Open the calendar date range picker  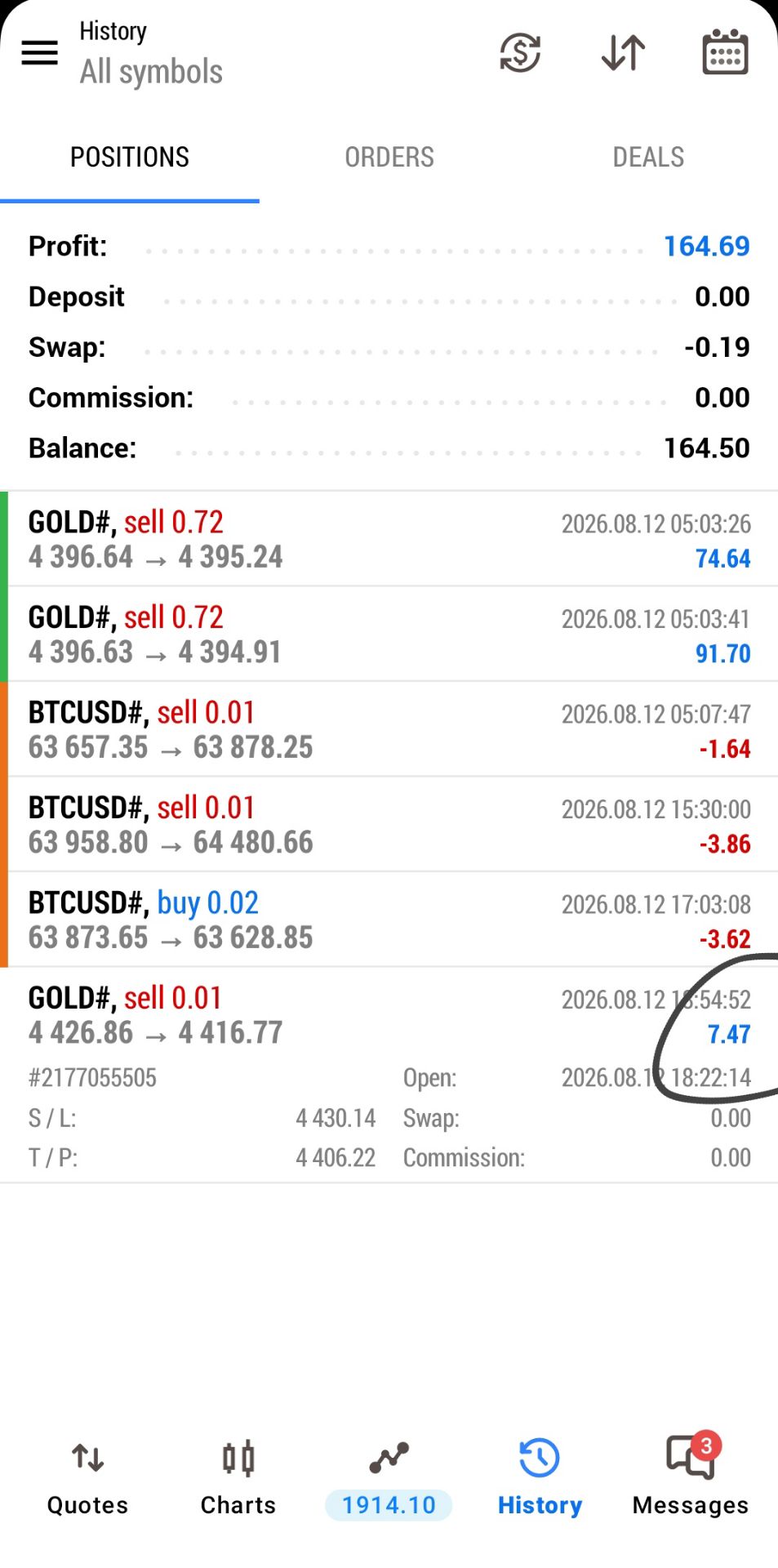[725, 52]
